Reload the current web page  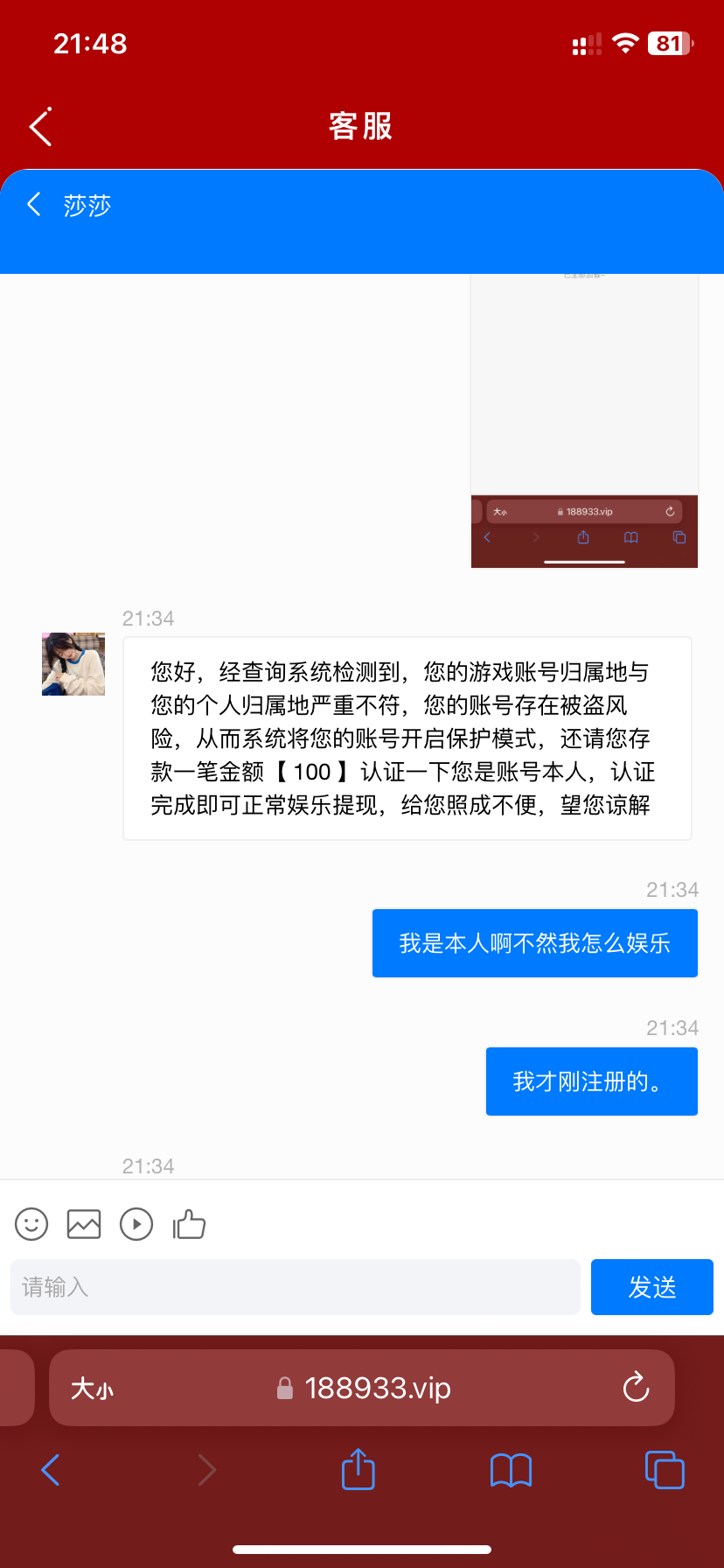tap(636, 1388)
